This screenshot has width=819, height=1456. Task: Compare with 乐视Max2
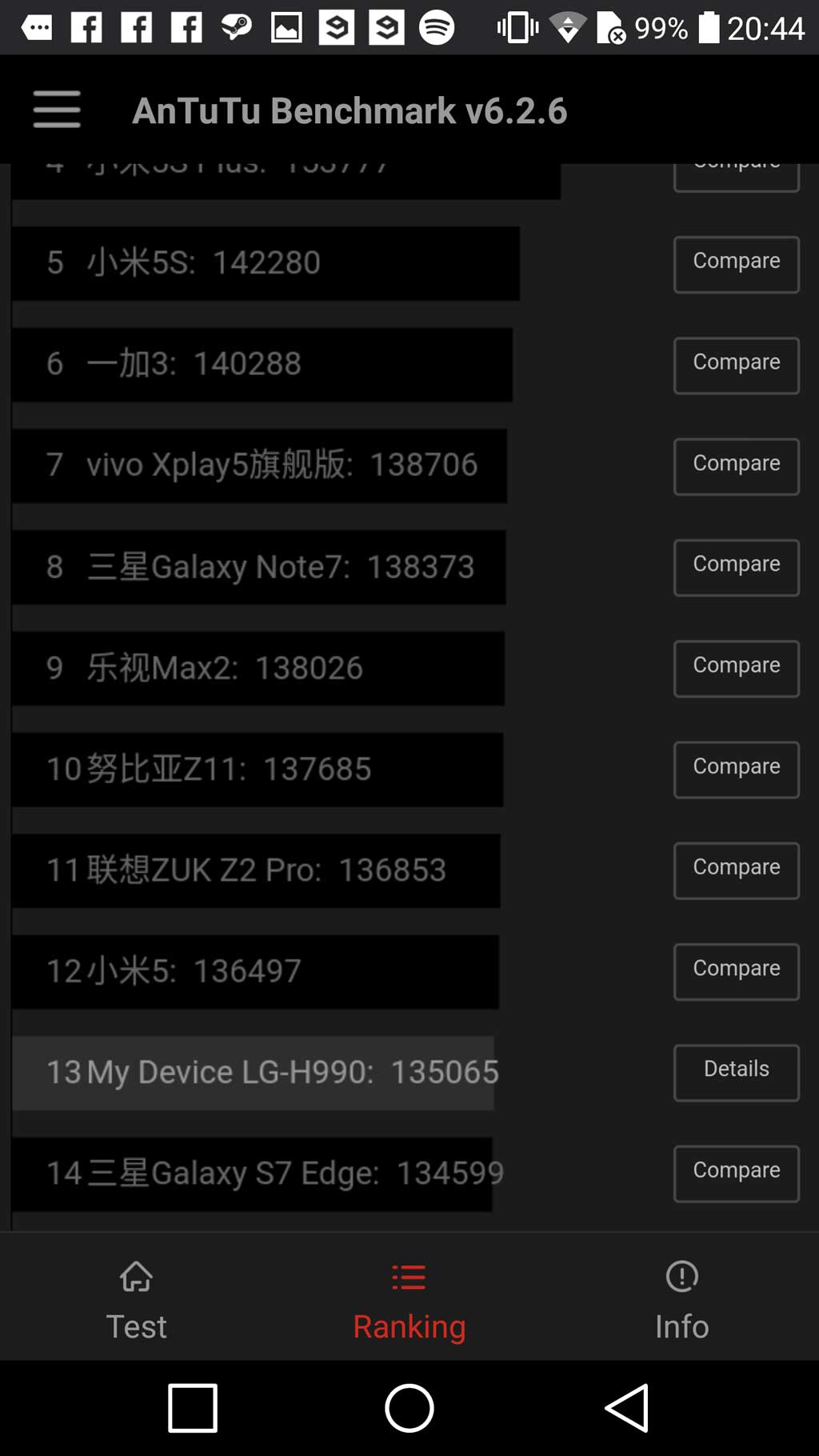pyautogui.click(x=736, y=668)
